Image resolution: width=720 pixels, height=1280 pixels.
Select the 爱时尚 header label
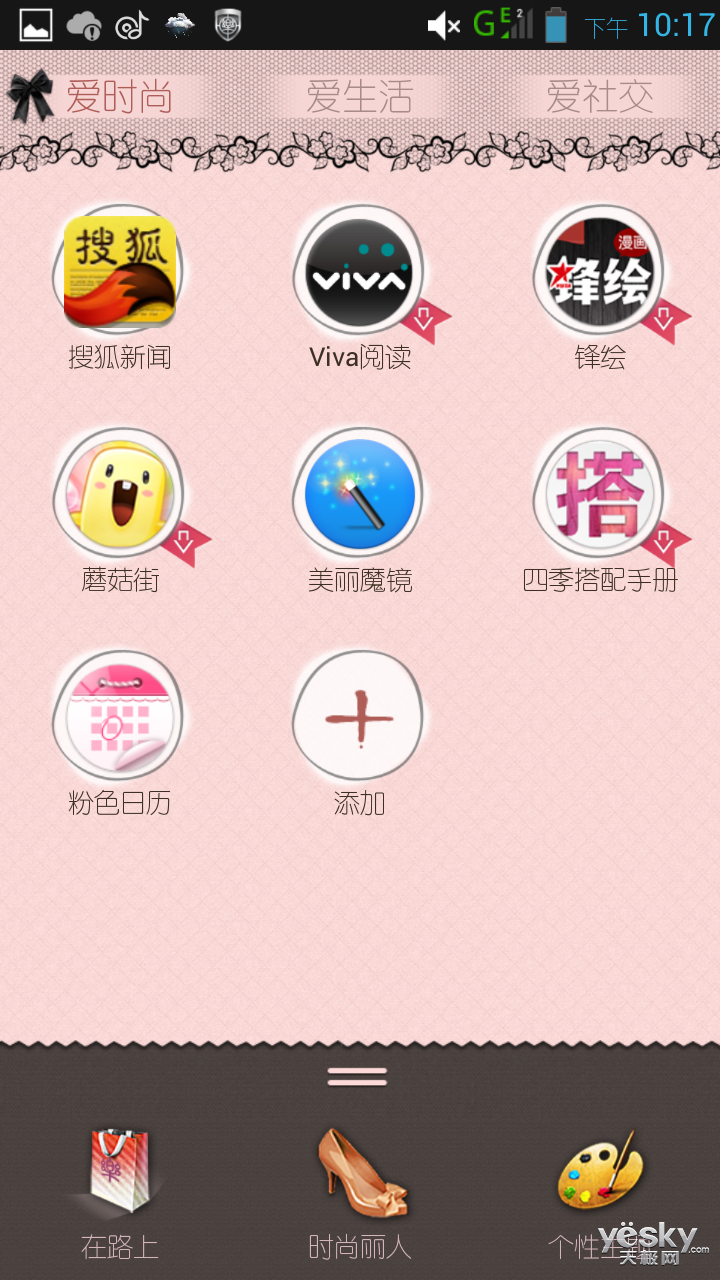point(122,98)
